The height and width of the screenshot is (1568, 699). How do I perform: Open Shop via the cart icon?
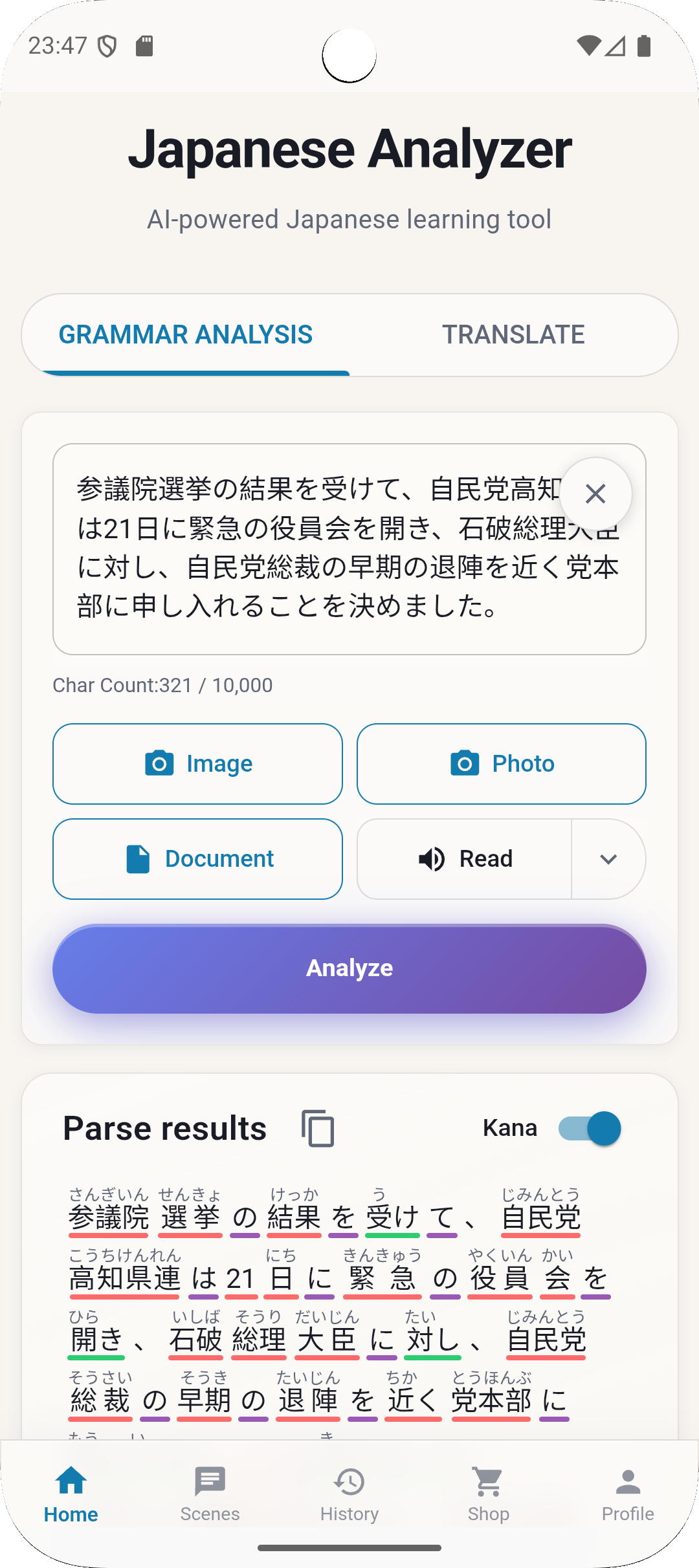[x=489, y=1481]
